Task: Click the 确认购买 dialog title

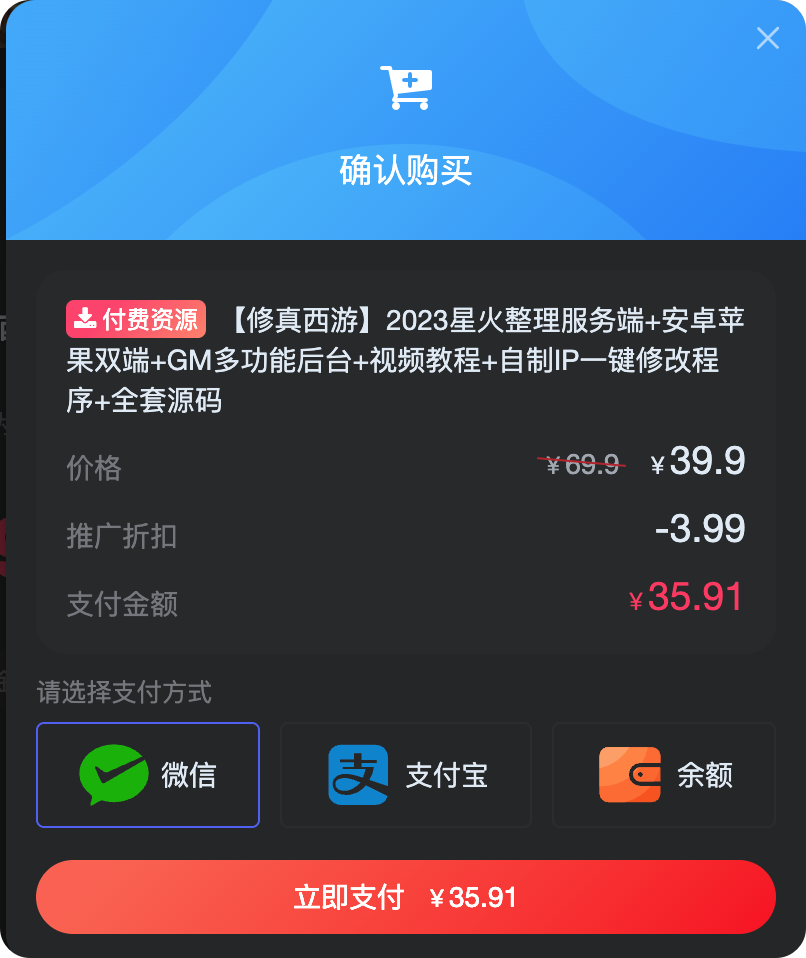Action: [x=405, y=171]
